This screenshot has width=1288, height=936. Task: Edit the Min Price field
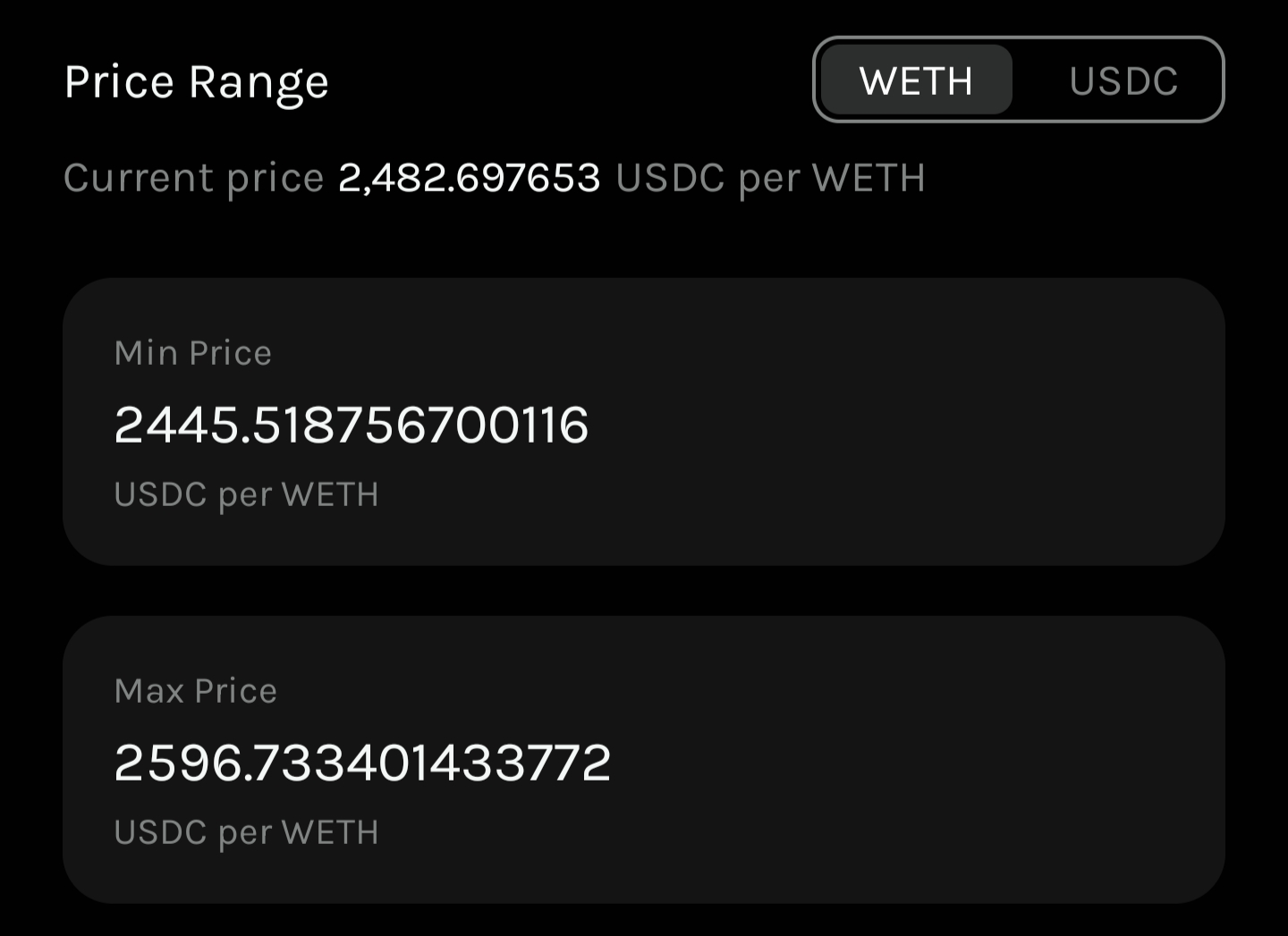click(352, 425)
